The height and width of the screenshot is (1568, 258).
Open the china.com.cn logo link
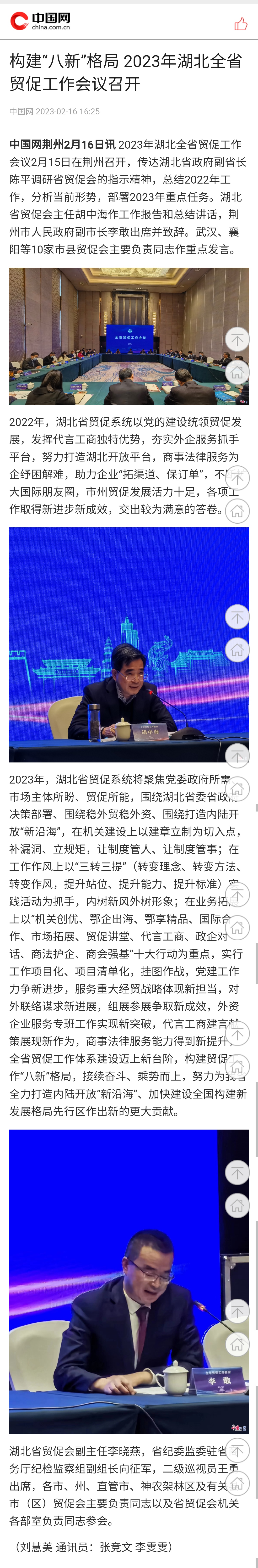coord(40,21)
